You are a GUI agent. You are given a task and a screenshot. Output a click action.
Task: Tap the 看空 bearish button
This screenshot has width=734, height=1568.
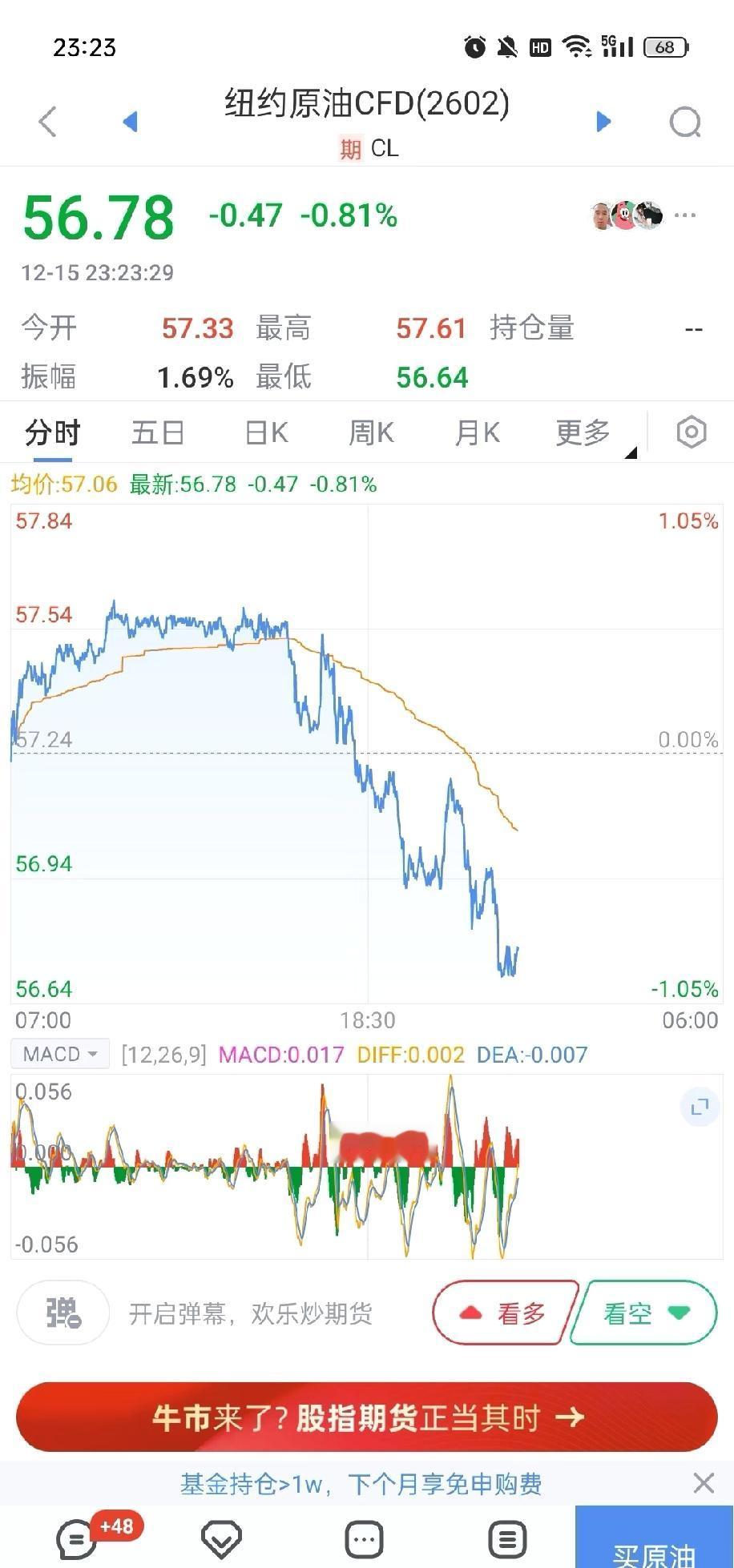point(643,1313)
